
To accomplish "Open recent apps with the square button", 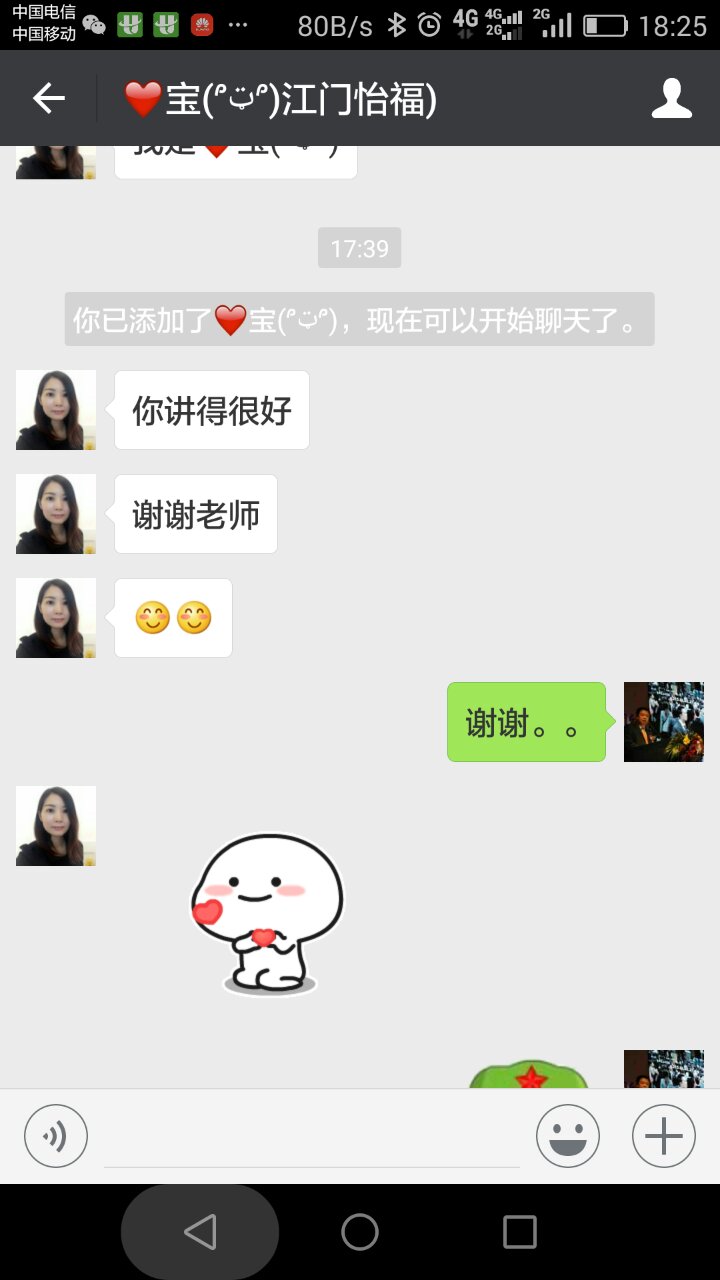I will tap(519, 1232).
